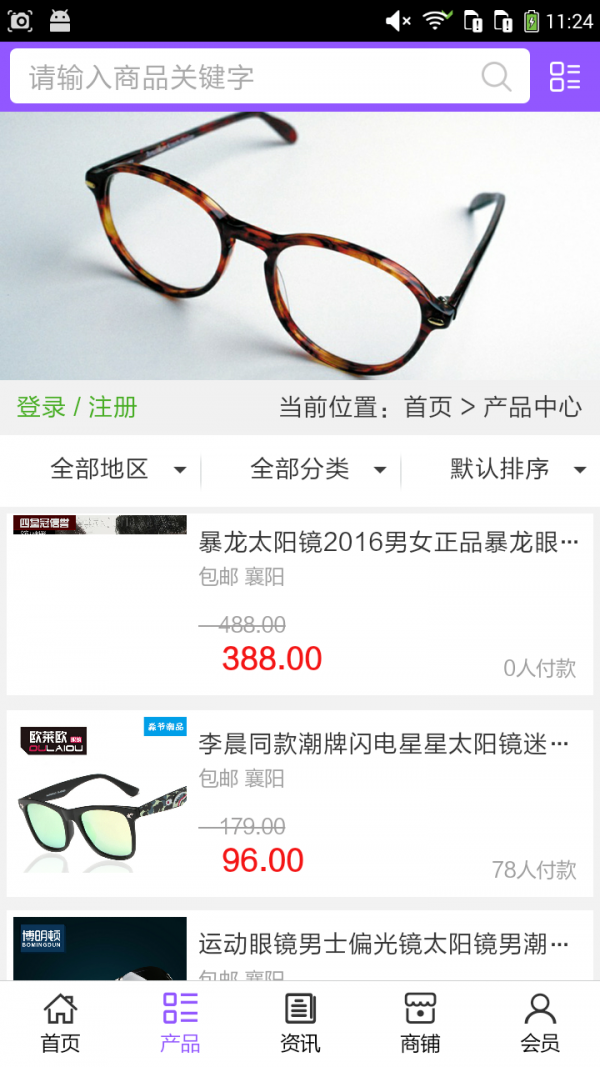Screen dimensions: 600x1067
Task: Tap the magnifier search icon
Action: click(496, 77)
